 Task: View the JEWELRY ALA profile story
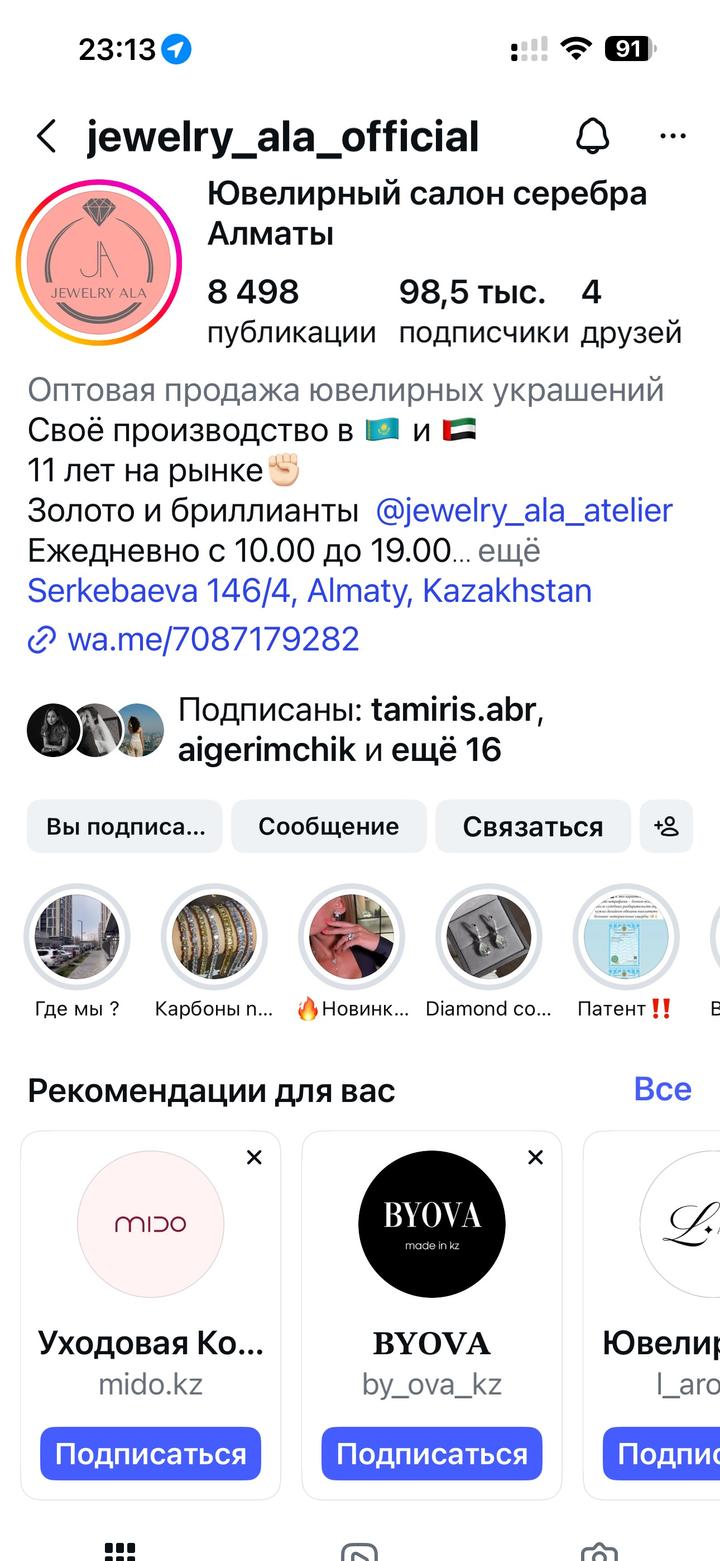click(x=98, y=263)
